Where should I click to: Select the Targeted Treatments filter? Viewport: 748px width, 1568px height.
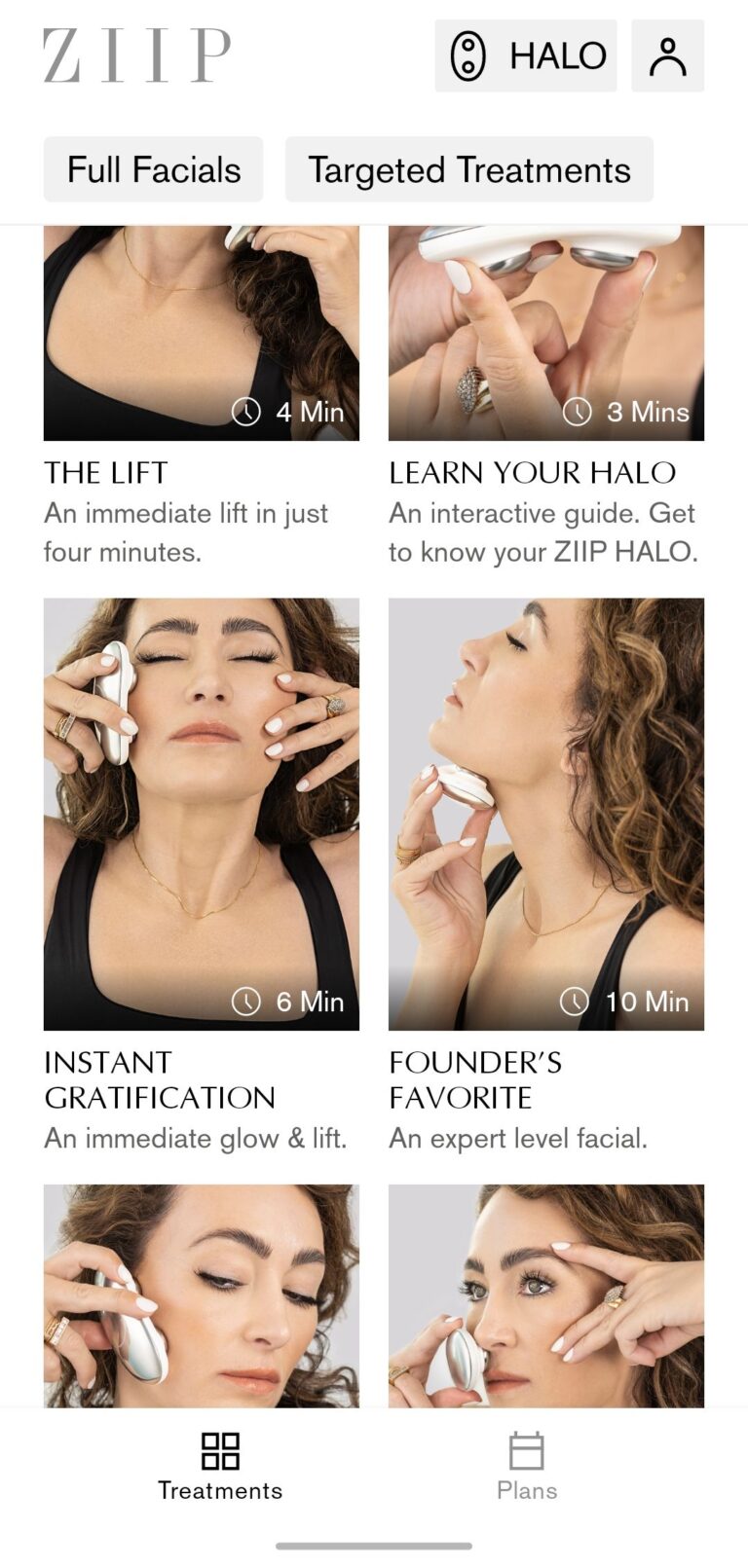469,169
